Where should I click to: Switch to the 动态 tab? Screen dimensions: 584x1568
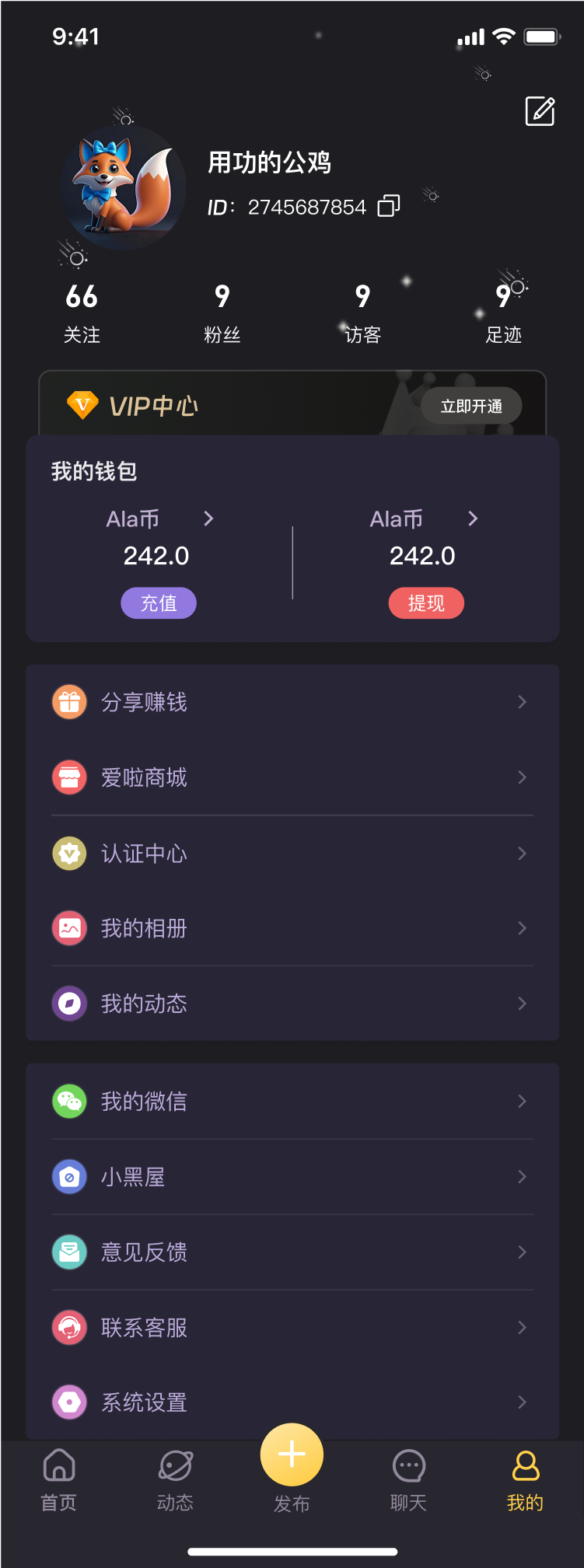(176, 1479)
